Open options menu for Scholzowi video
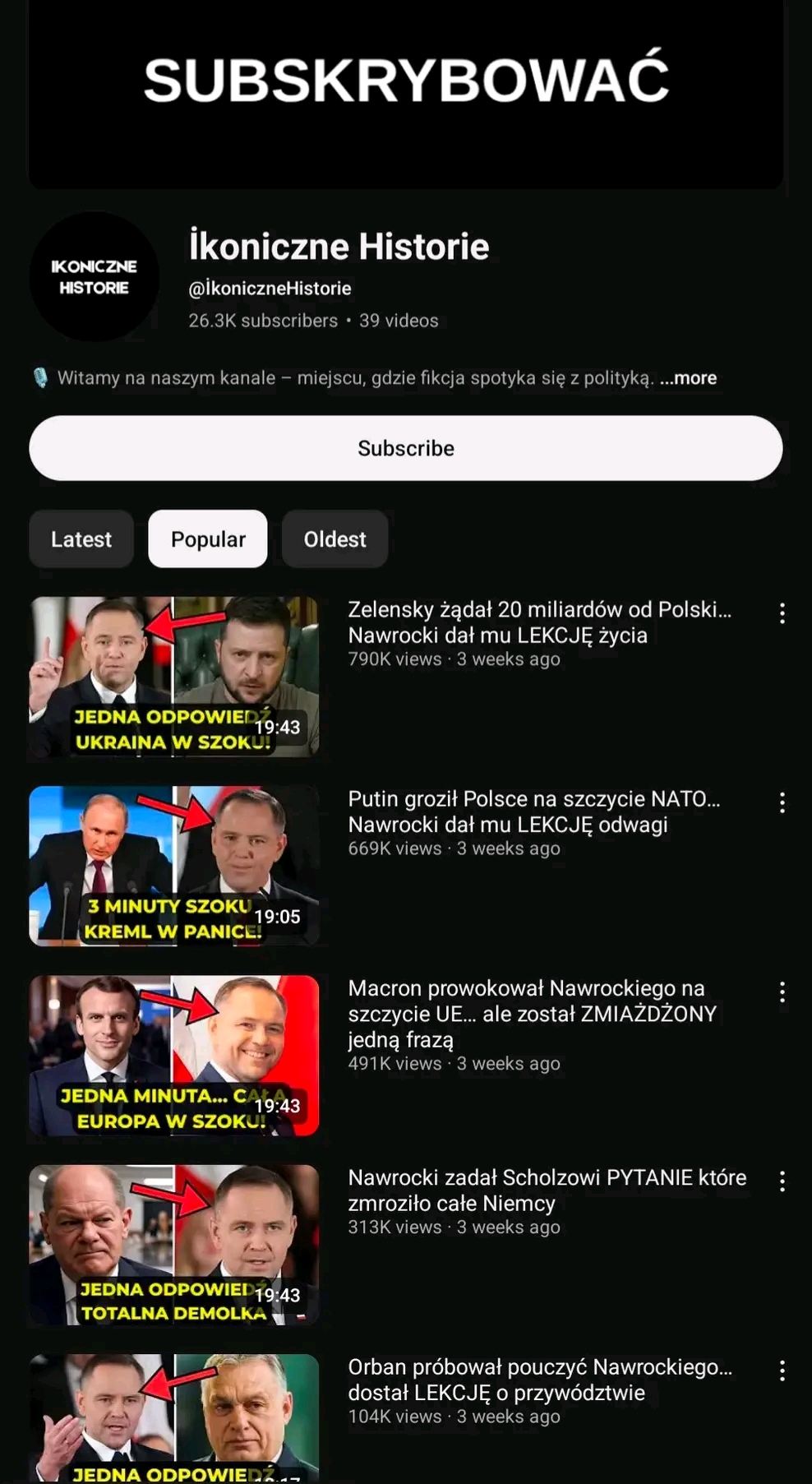The width and height of the screenshot is (812, 1484). coord(782,1181)
